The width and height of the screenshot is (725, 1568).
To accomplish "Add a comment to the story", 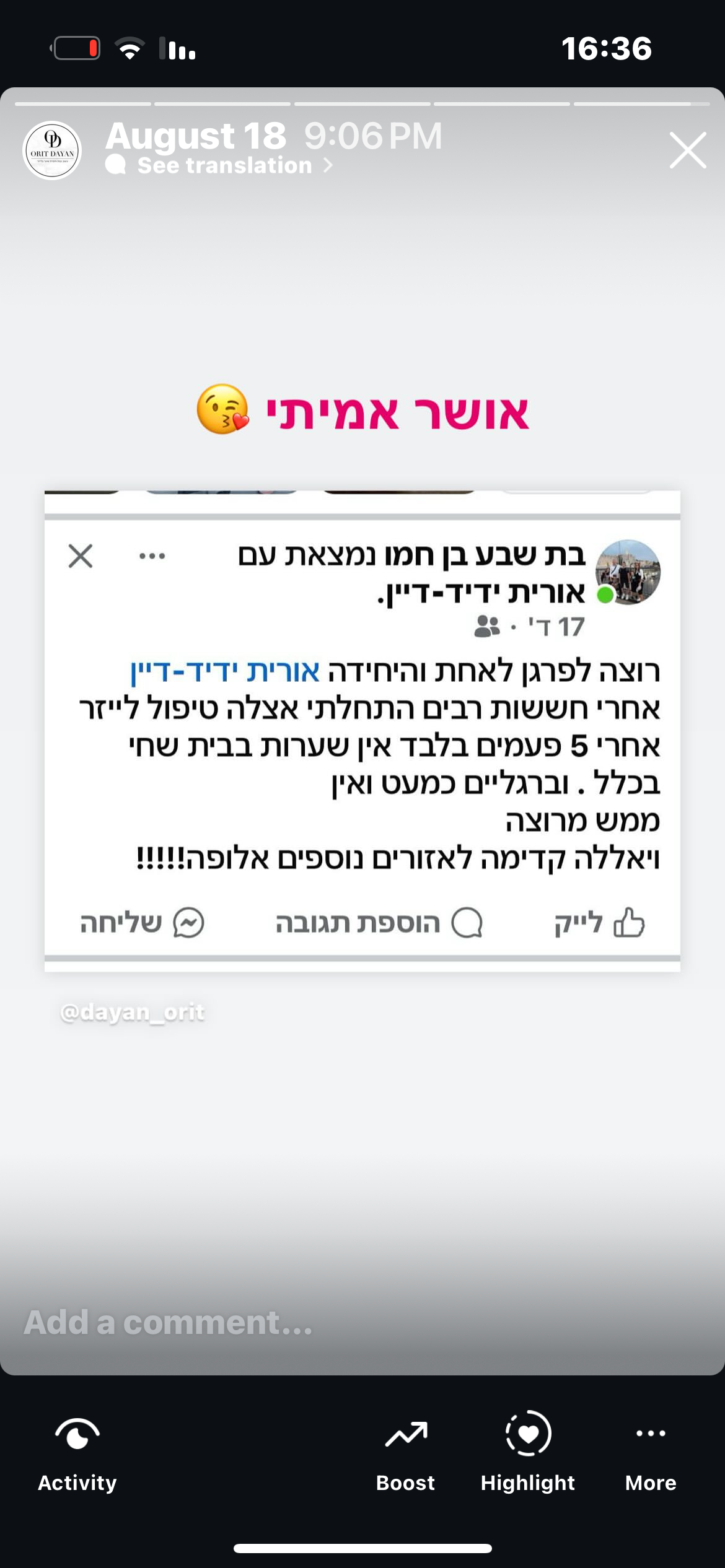I will (x=362, y=1322).
